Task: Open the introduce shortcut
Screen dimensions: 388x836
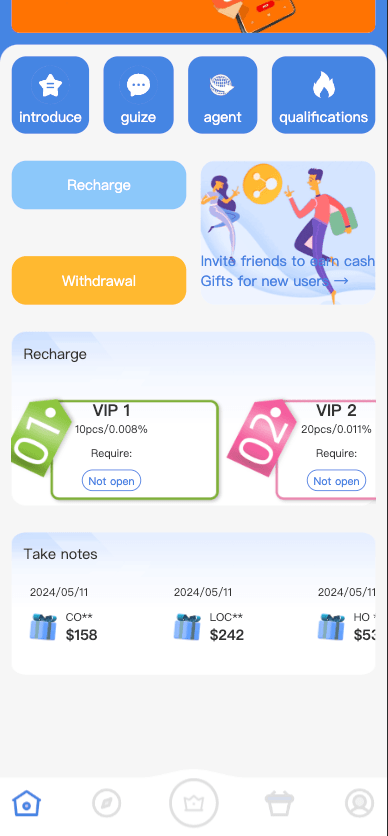Action: pos(50,95)
